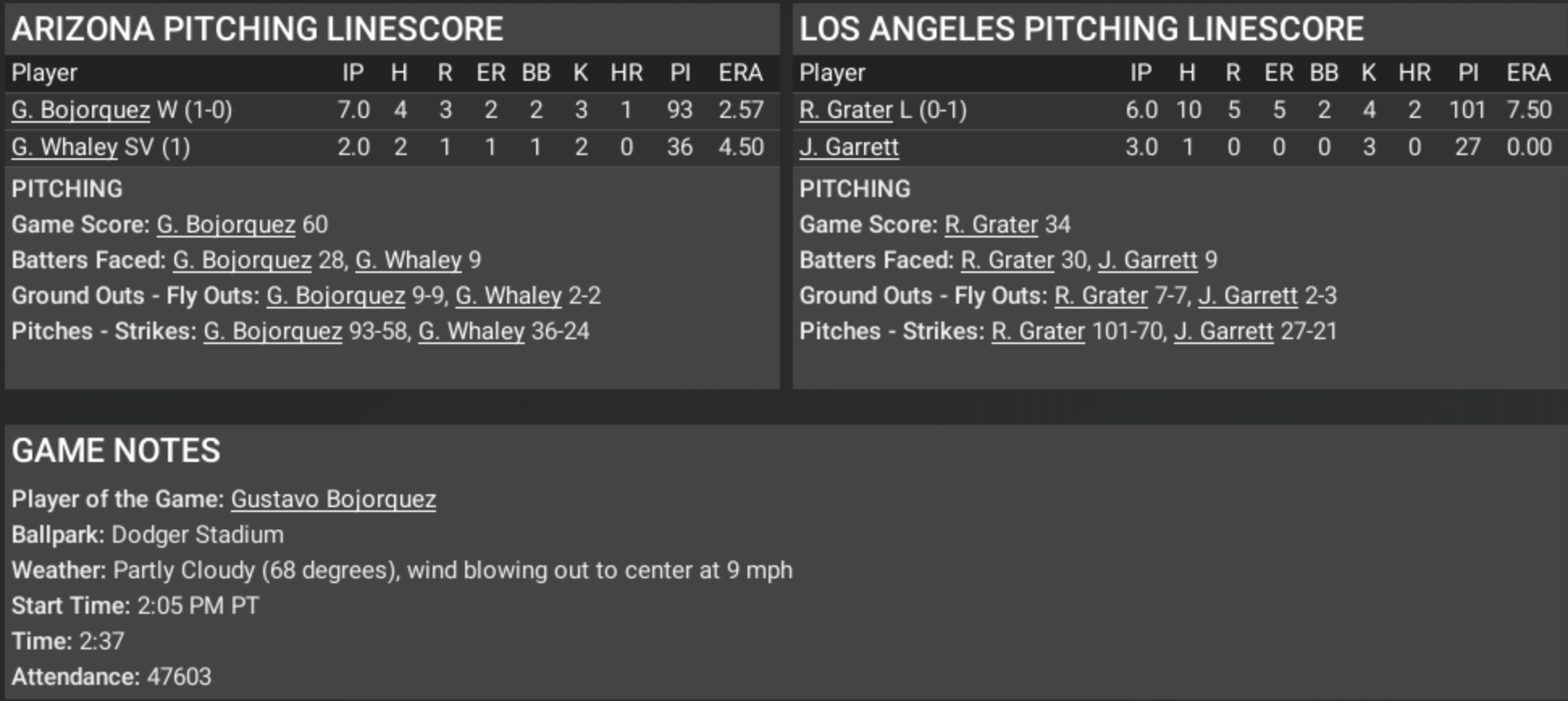Open J. Garrett in Los Angeles linescore table
Screen dimensions: 1568x701
coord(849,147)
